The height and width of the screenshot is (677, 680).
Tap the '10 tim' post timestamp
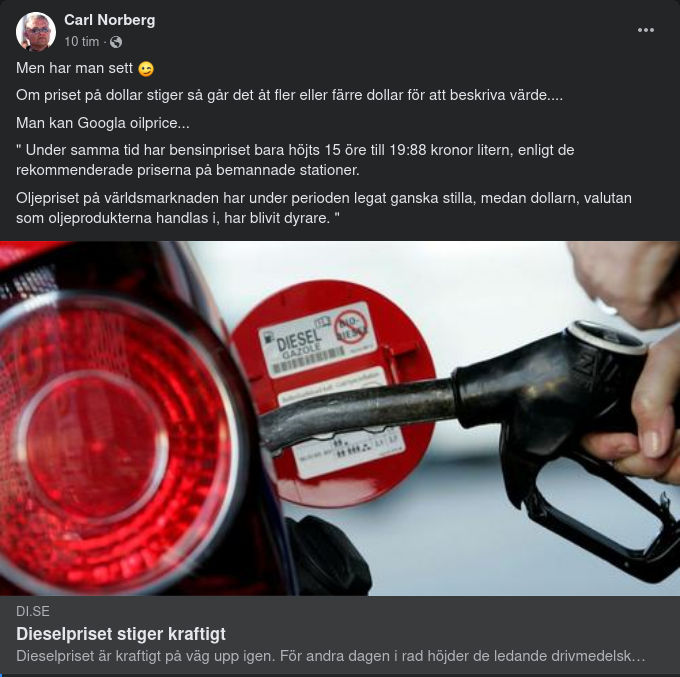(x=81, y=42)
